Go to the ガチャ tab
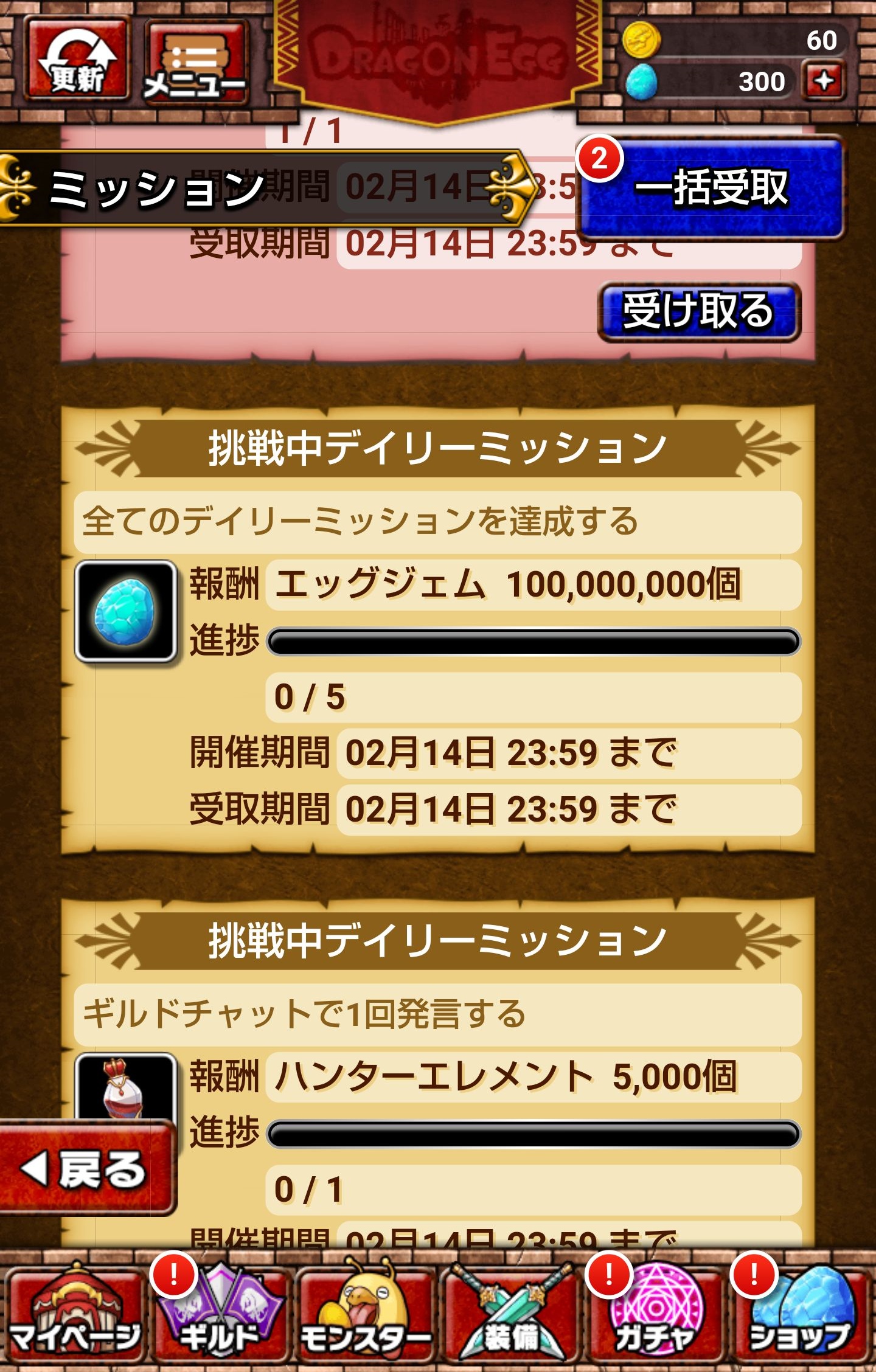876x1372 pixels. tap(656, 1314)
